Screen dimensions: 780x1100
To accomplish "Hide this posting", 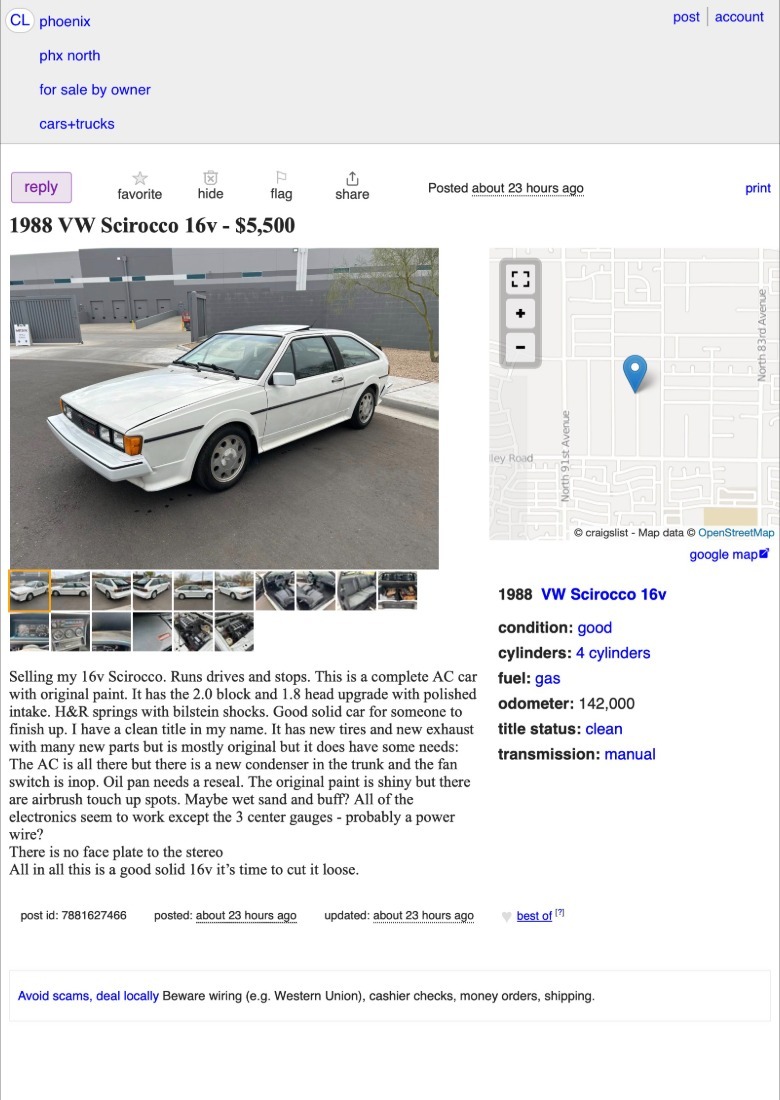I will click(x=210, y=185).
